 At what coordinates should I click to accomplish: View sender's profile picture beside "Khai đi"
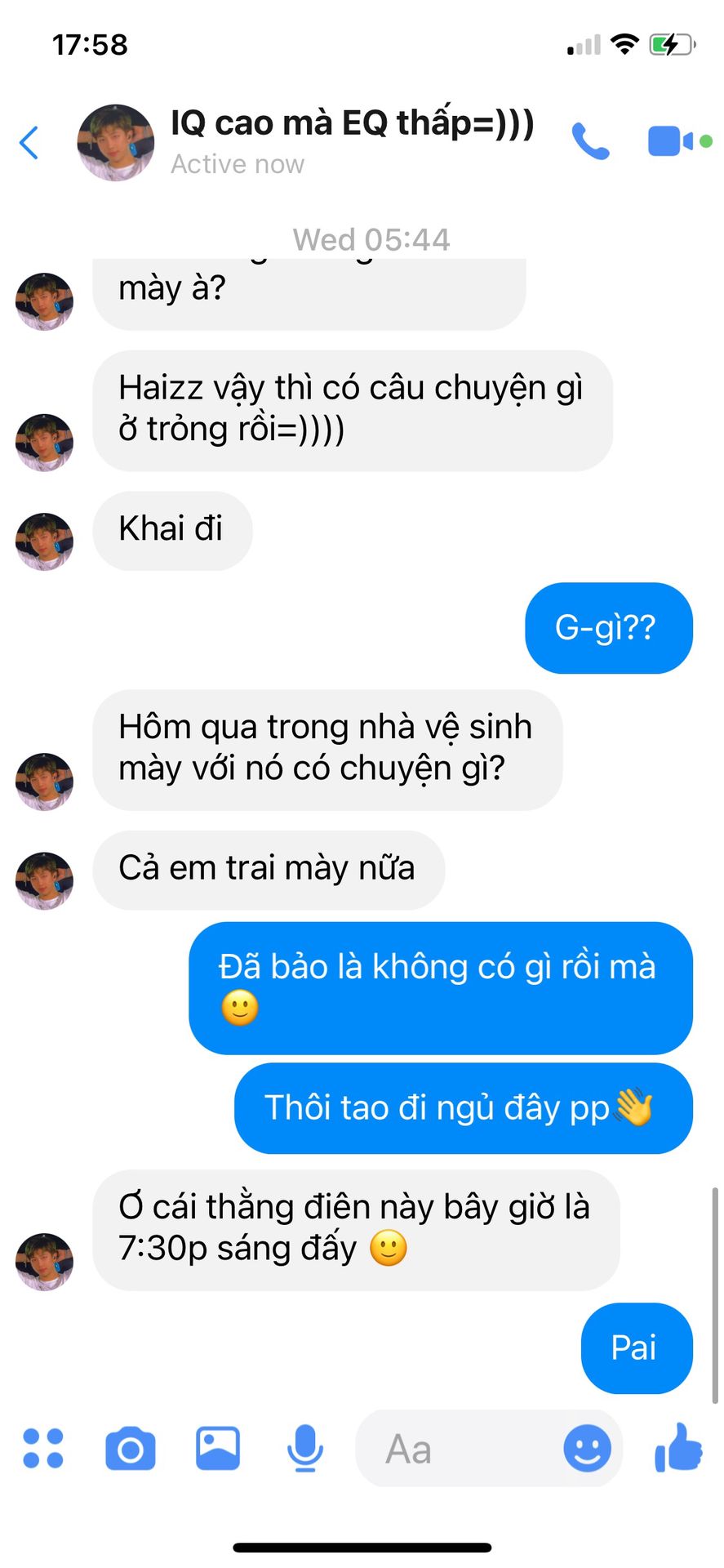click(45, 541)
